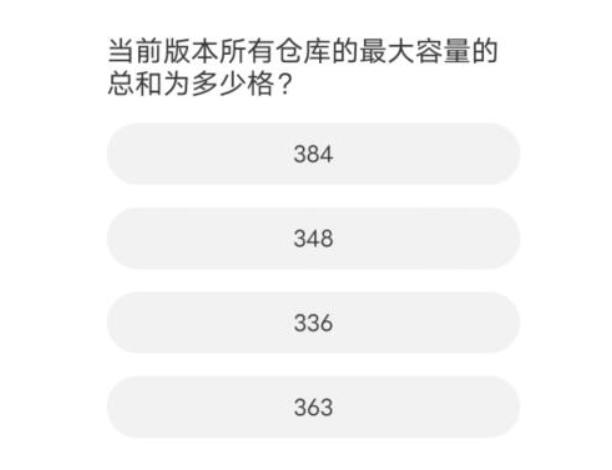
Task: Tap answer 363
Action: (313, 407)
